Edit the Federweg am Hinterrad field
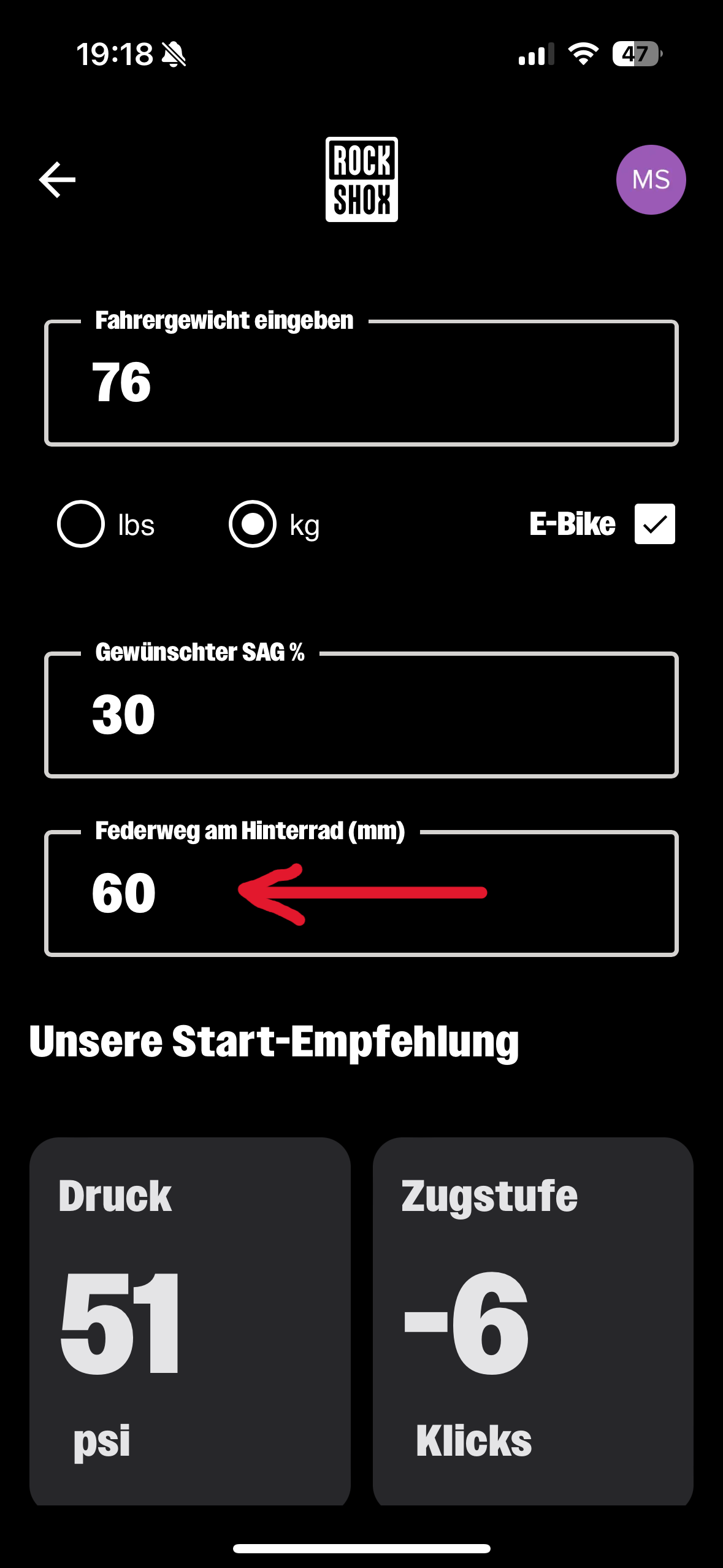This screenshot has height=1568, width=723. (x=361, y=893)
